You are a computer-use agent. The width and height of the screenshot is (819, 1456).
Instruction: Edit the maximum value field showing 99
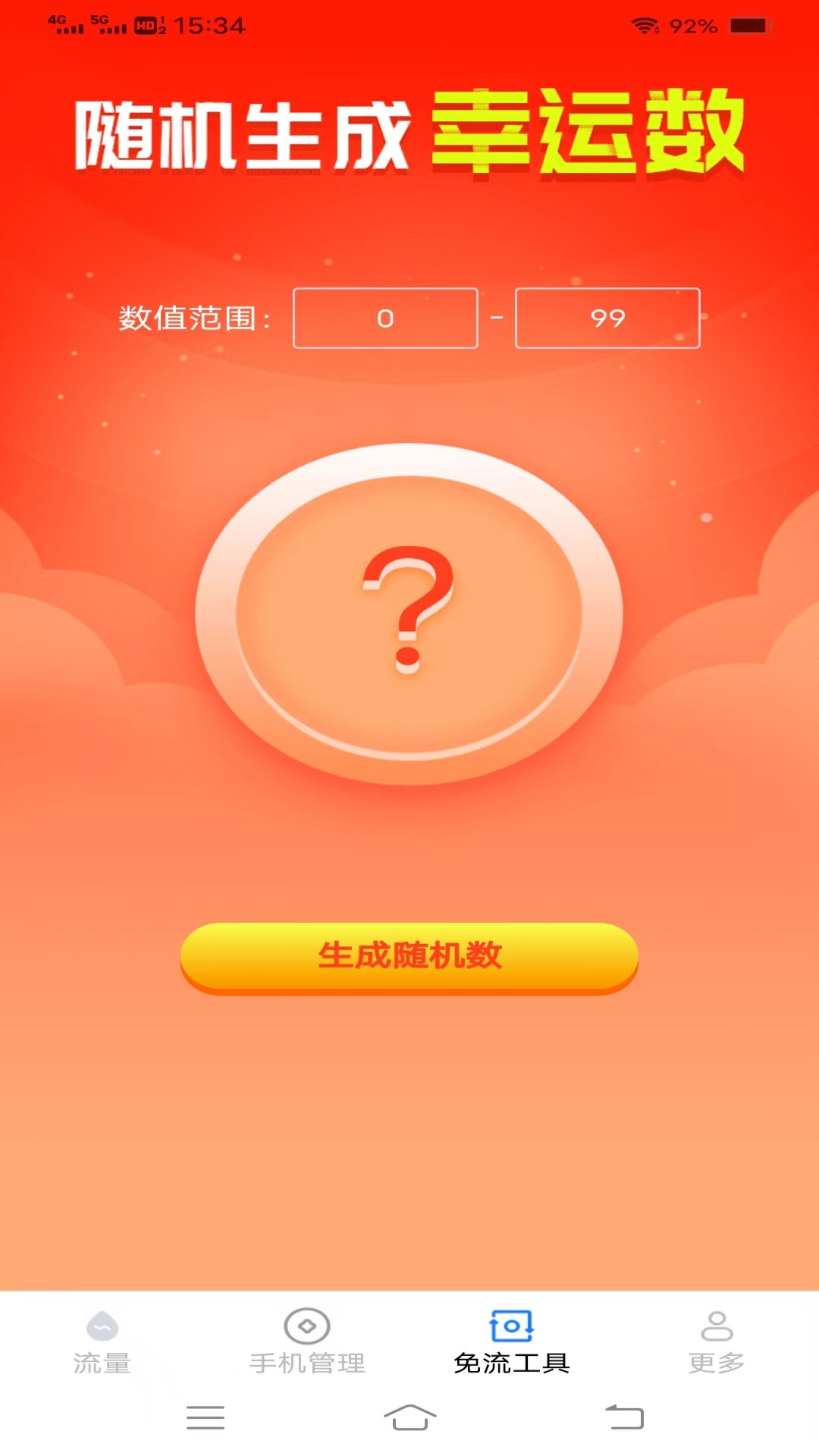tap(607, 318)
